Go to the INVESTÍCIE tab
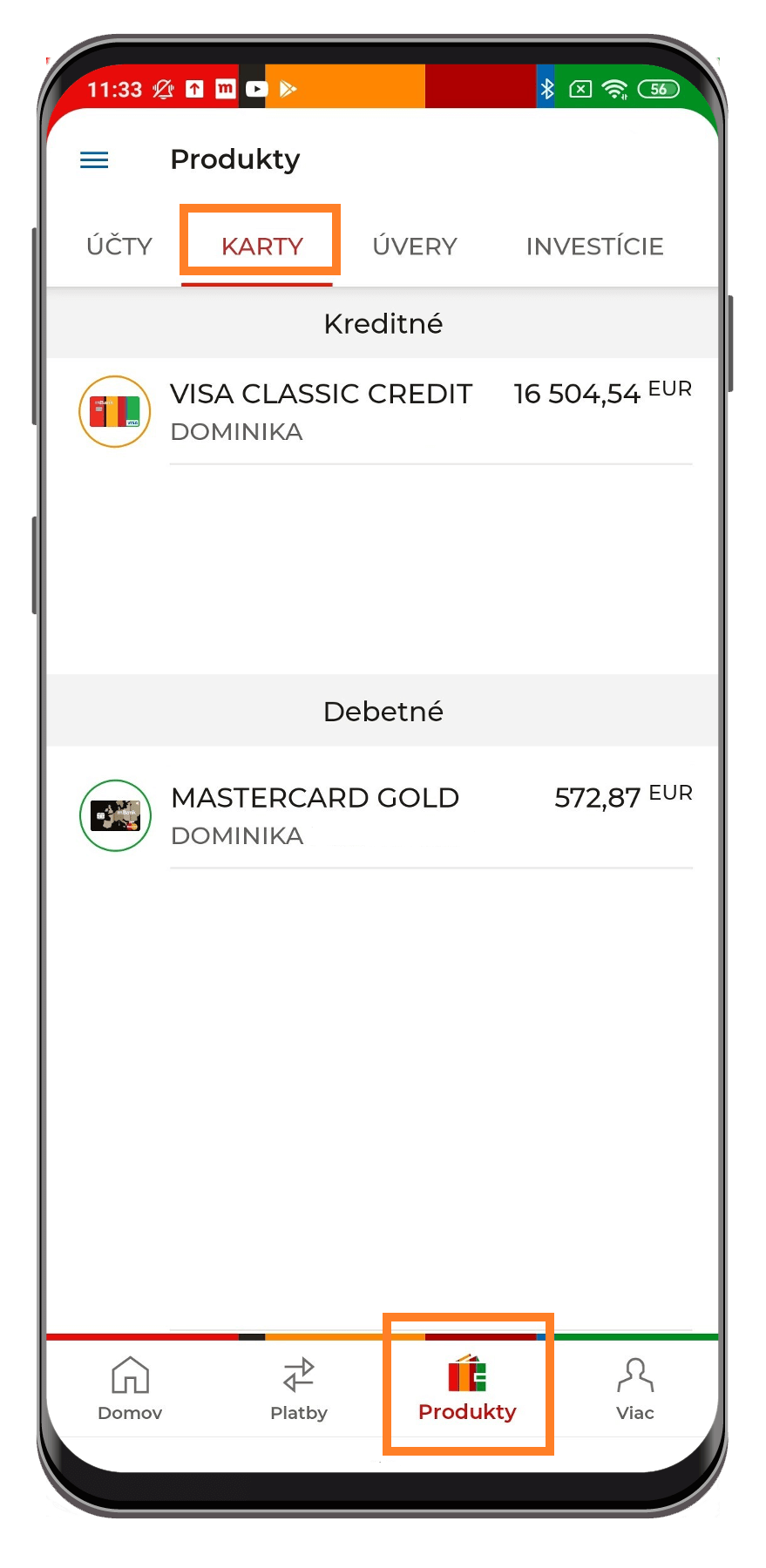 tap(594, 247)
